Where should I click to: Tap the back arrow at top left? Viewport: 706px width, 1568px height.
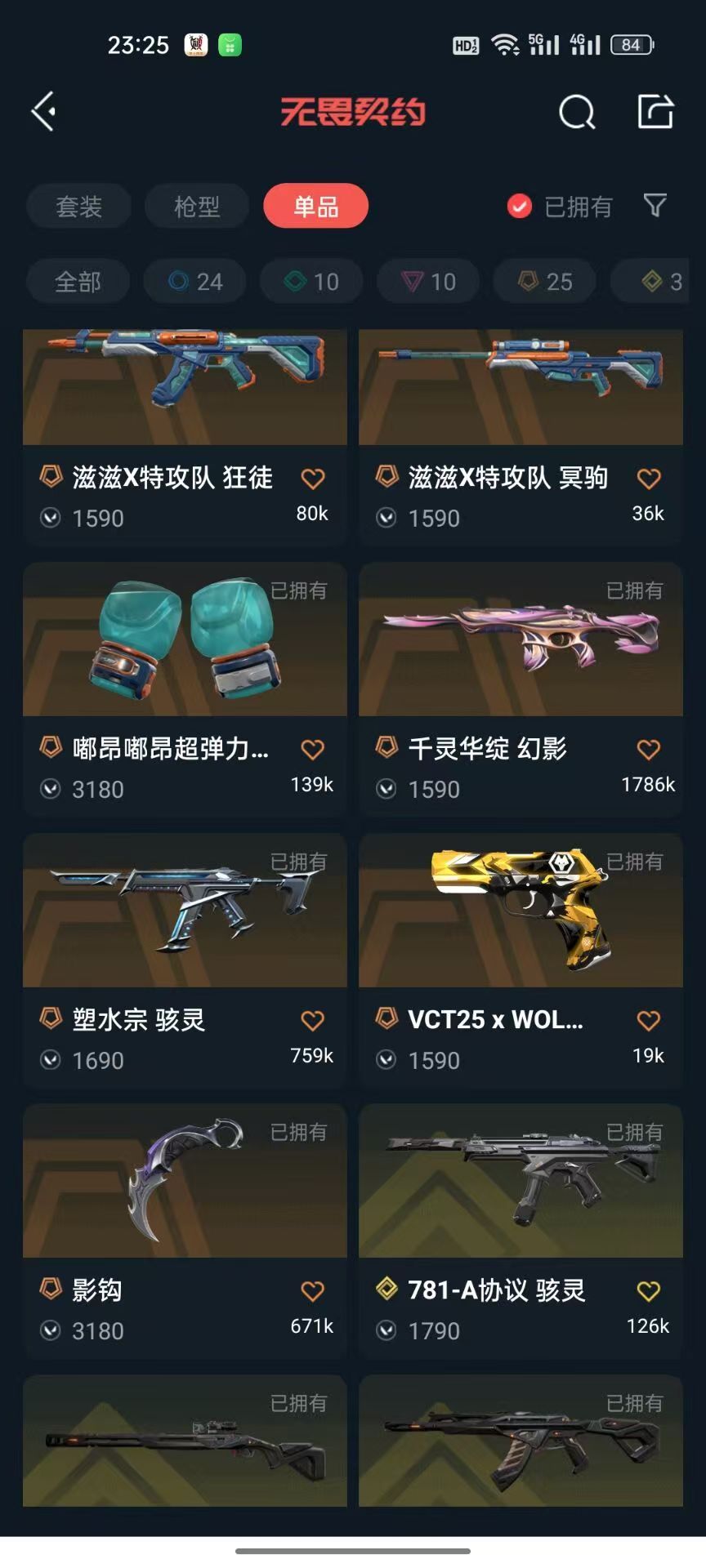tap(42, 110)
